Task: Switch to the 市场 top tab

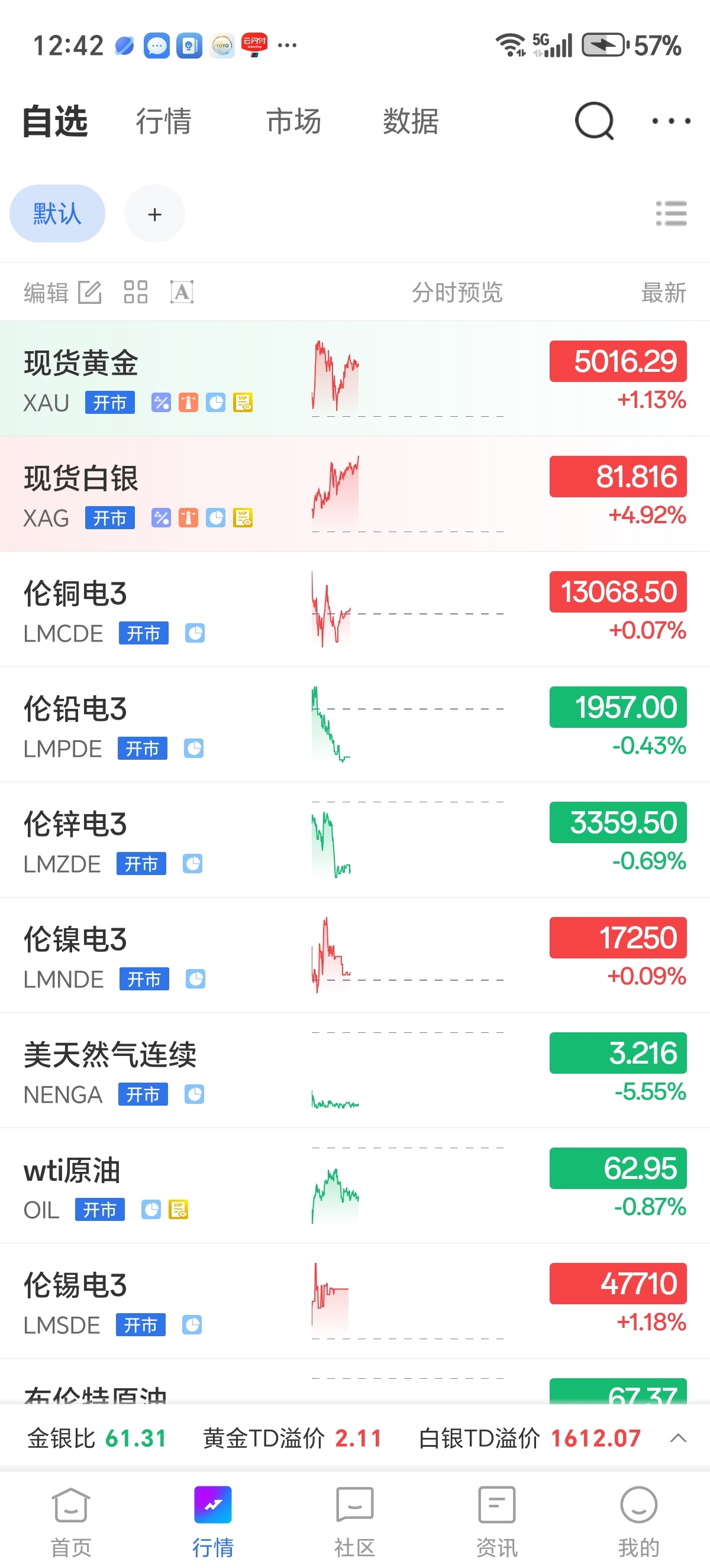Action: [x=293, y=121]
